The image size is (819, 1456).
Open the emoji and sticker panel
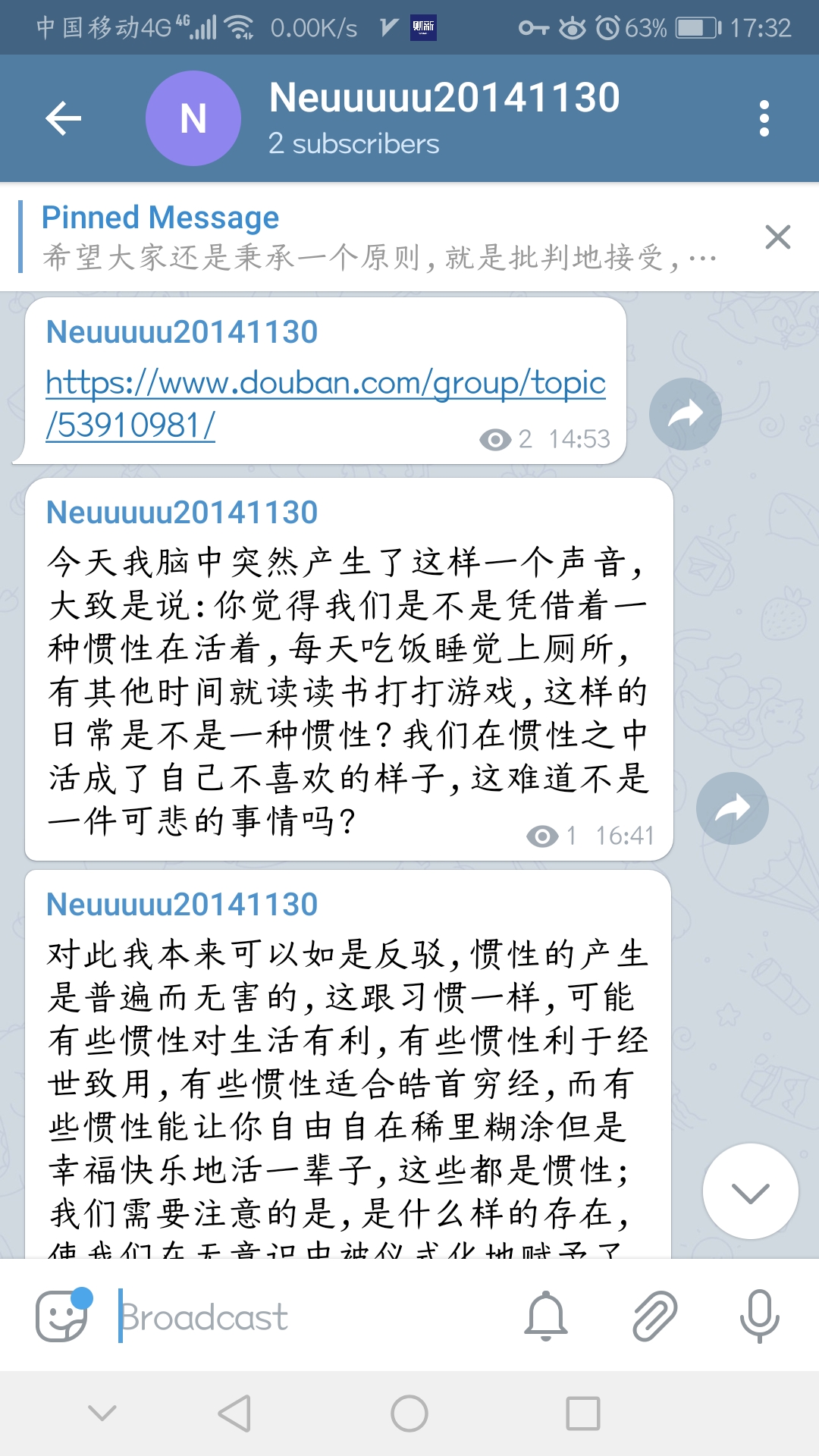(62, 1316)
